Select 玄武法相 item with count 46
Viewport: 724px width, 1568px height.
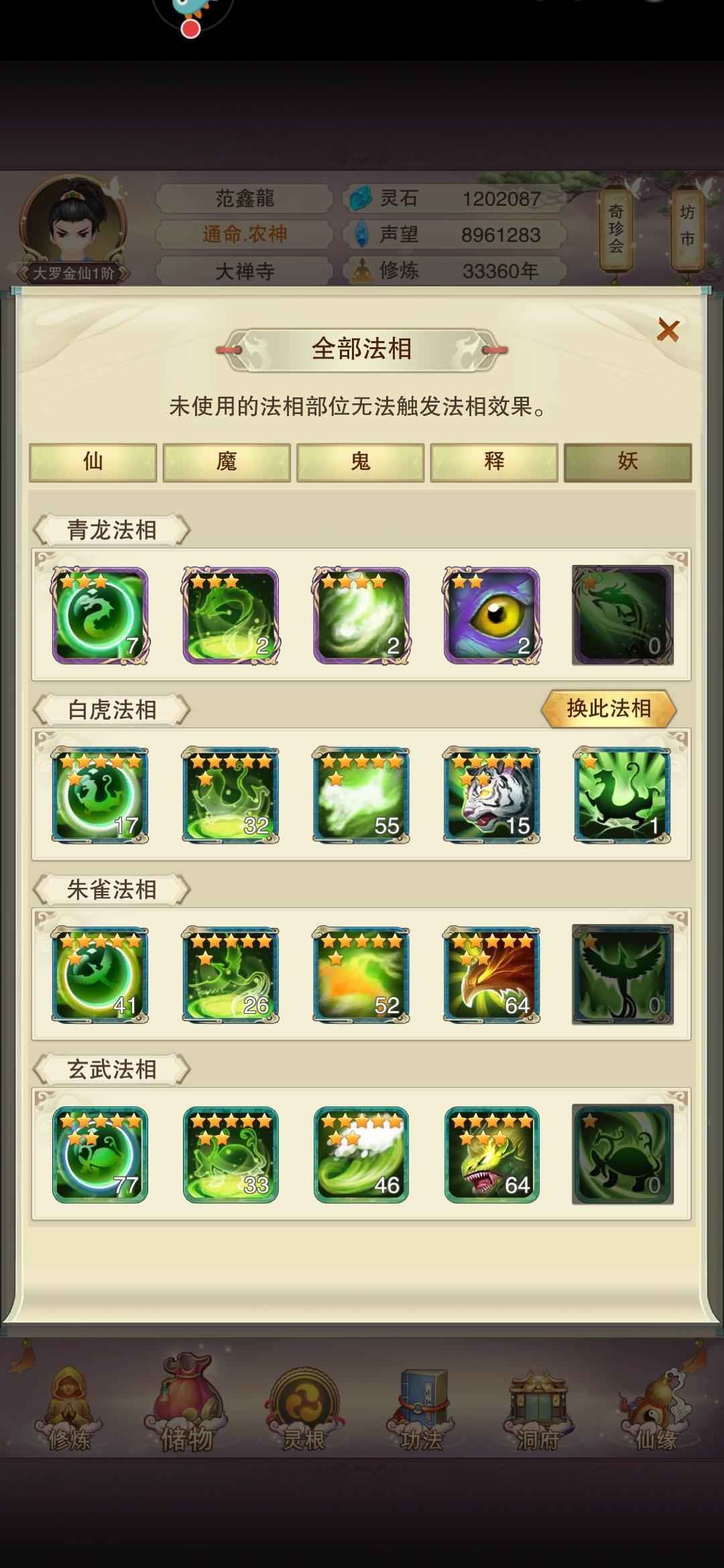click(361, 1155)
